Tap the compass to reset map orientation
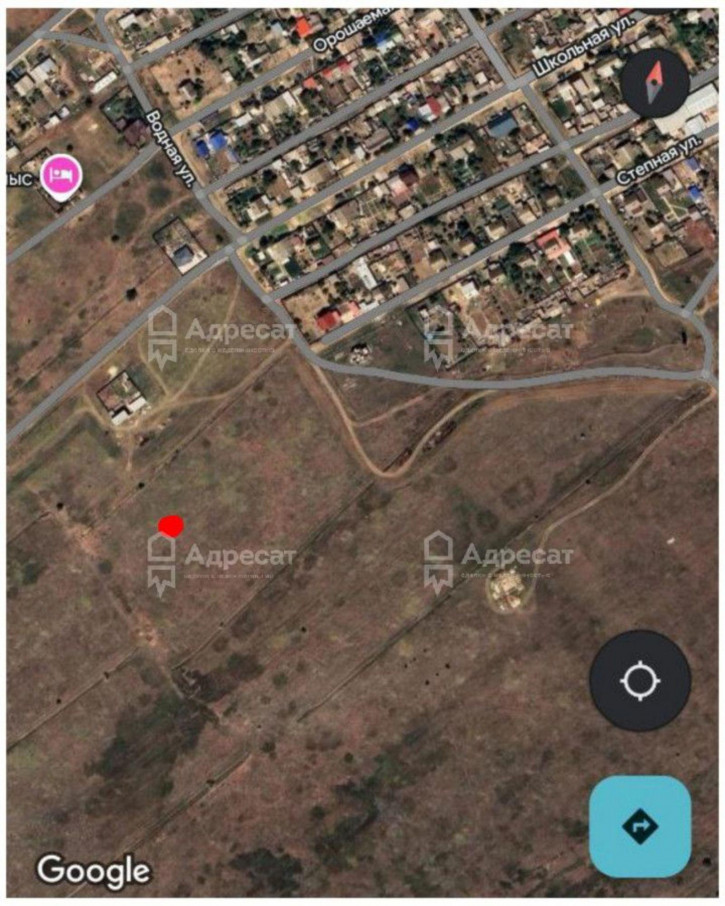Screen dimensions: 725x906 coord(655,81)
